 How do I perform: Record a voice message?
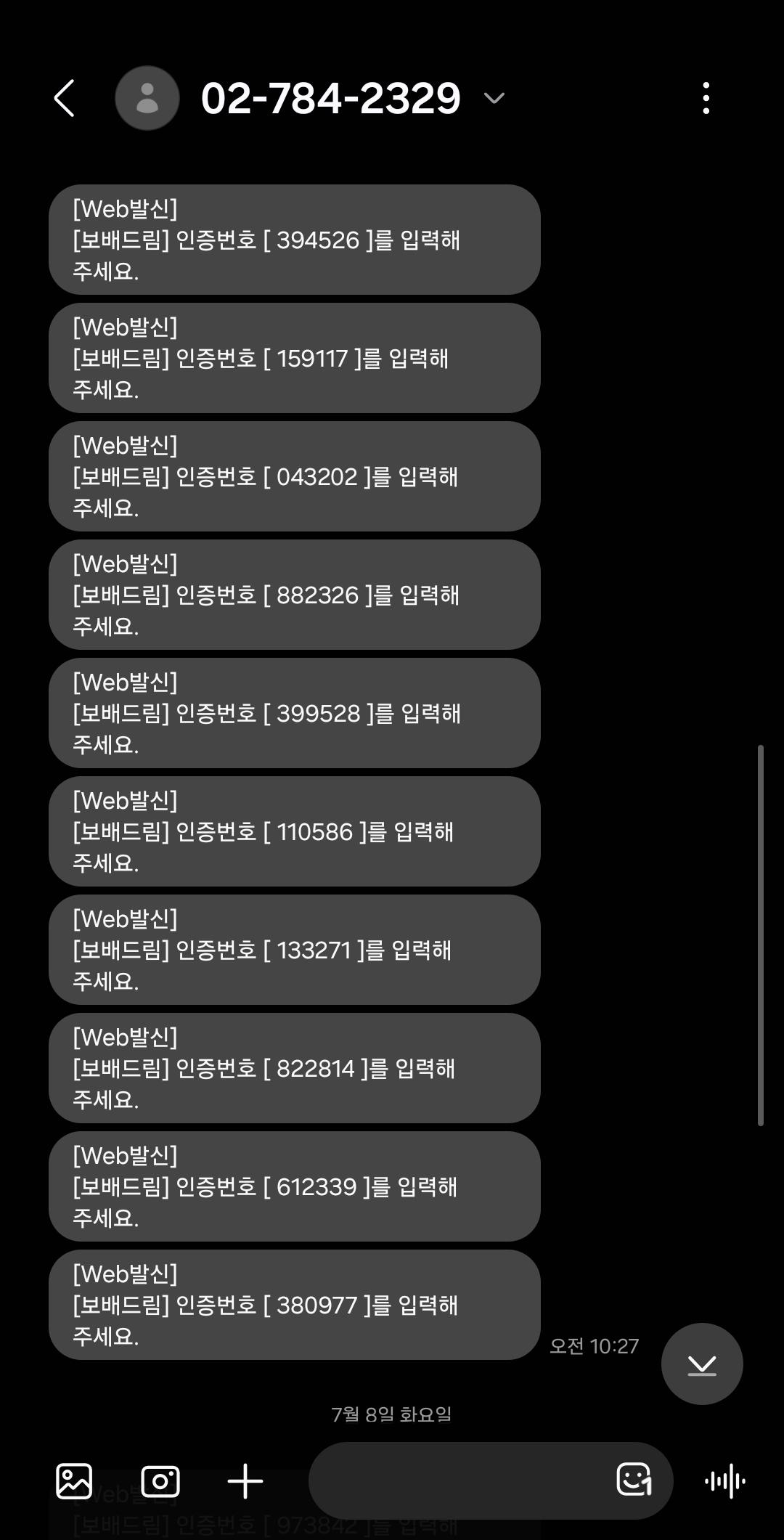pos(724,1480)
